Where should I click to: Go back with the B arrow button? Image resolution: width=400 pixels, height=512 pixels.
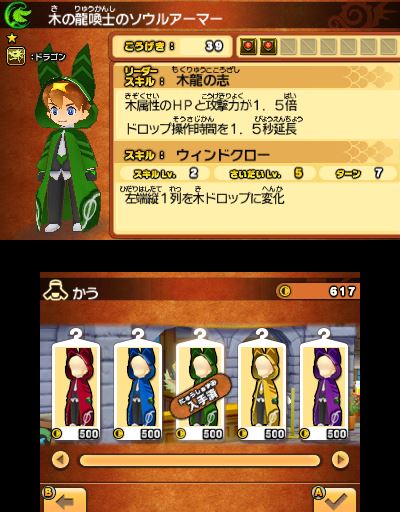click(x=64, y=499)
